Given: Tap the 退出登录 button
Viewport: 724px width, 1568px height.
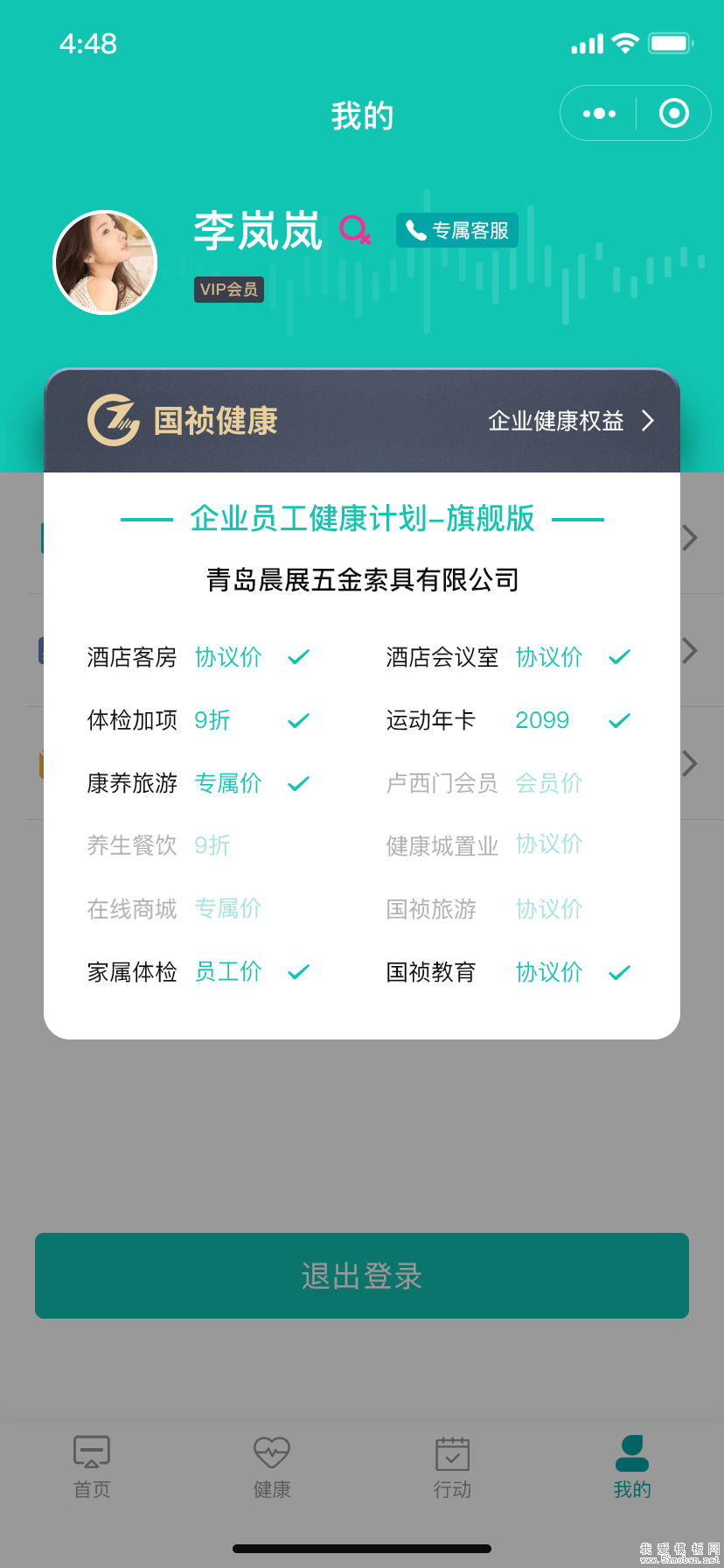Looking at the screenshot, I should (362, 1276).
